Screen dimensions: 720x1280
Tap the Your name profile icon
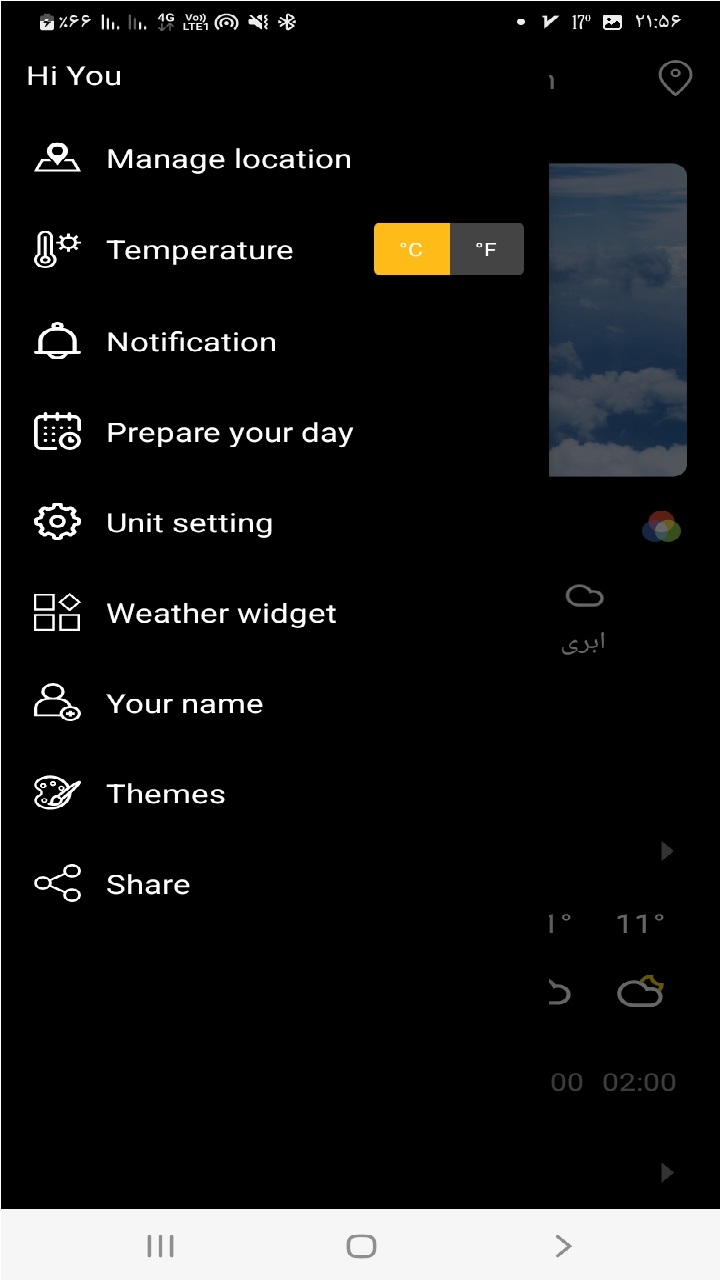(57, 702)
